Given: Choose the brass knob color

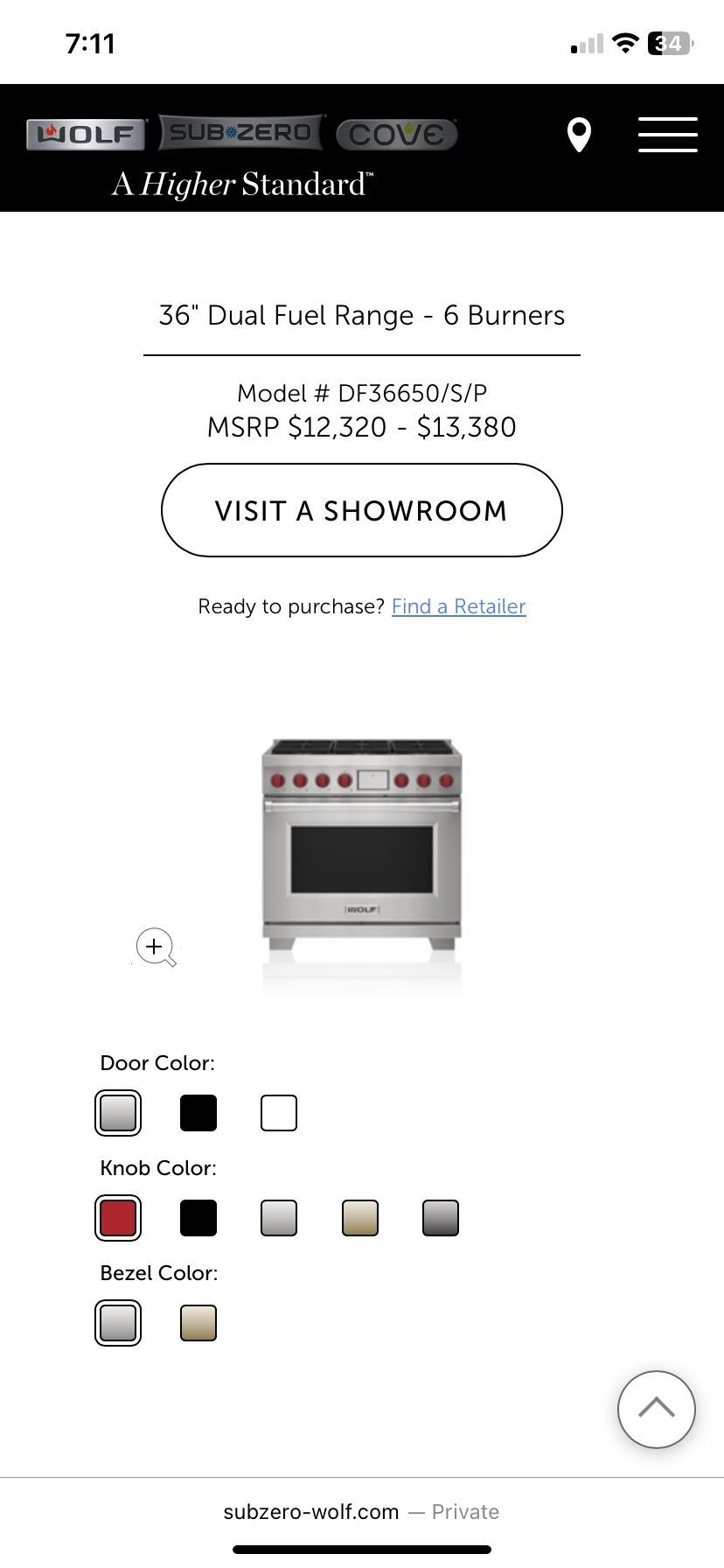Looking at the screenshot, I should coord(360,1218).
